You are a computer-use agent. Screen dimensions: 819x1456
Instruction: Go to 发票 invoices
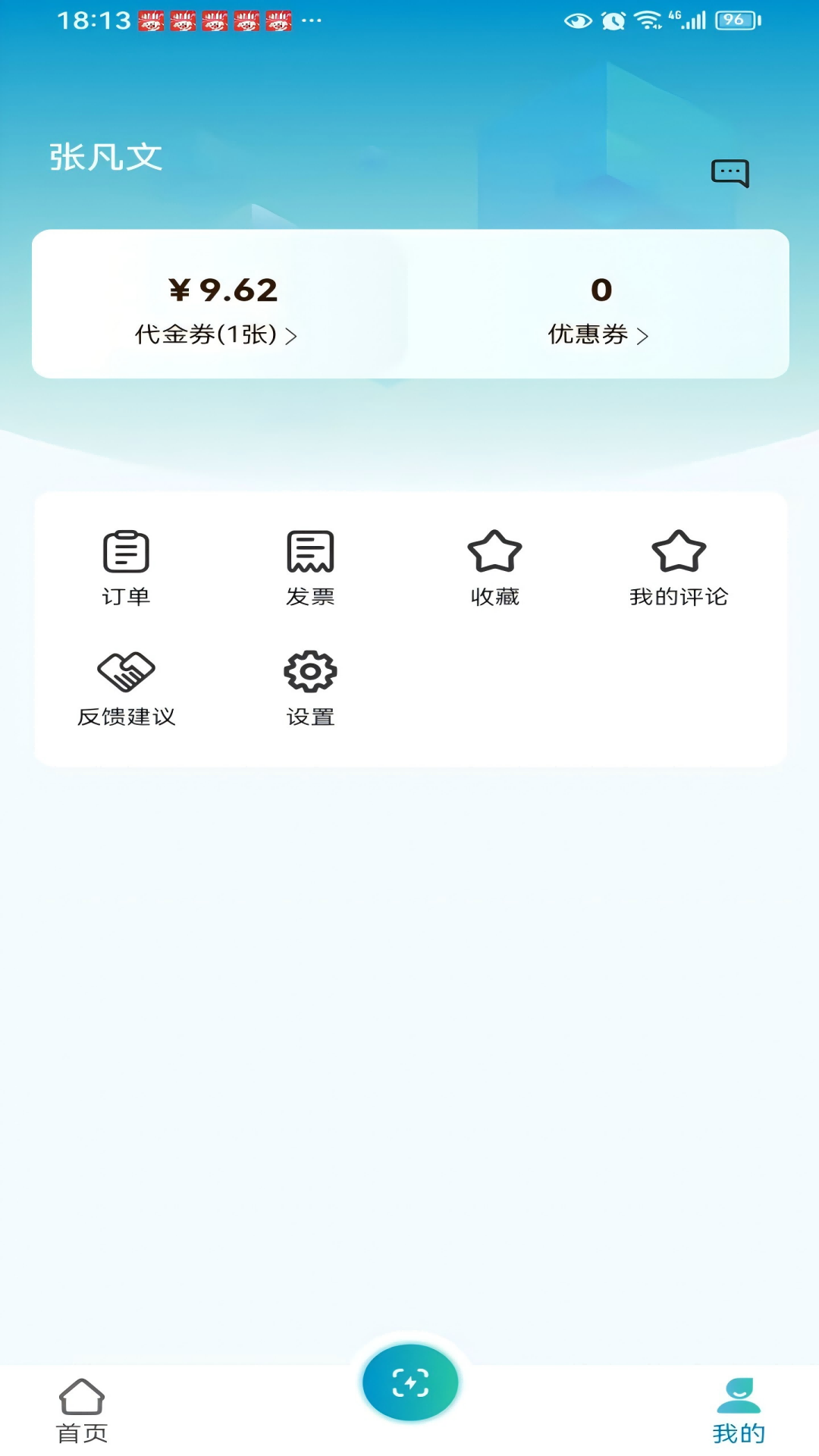pyautogui.click(x=310, y=567)
